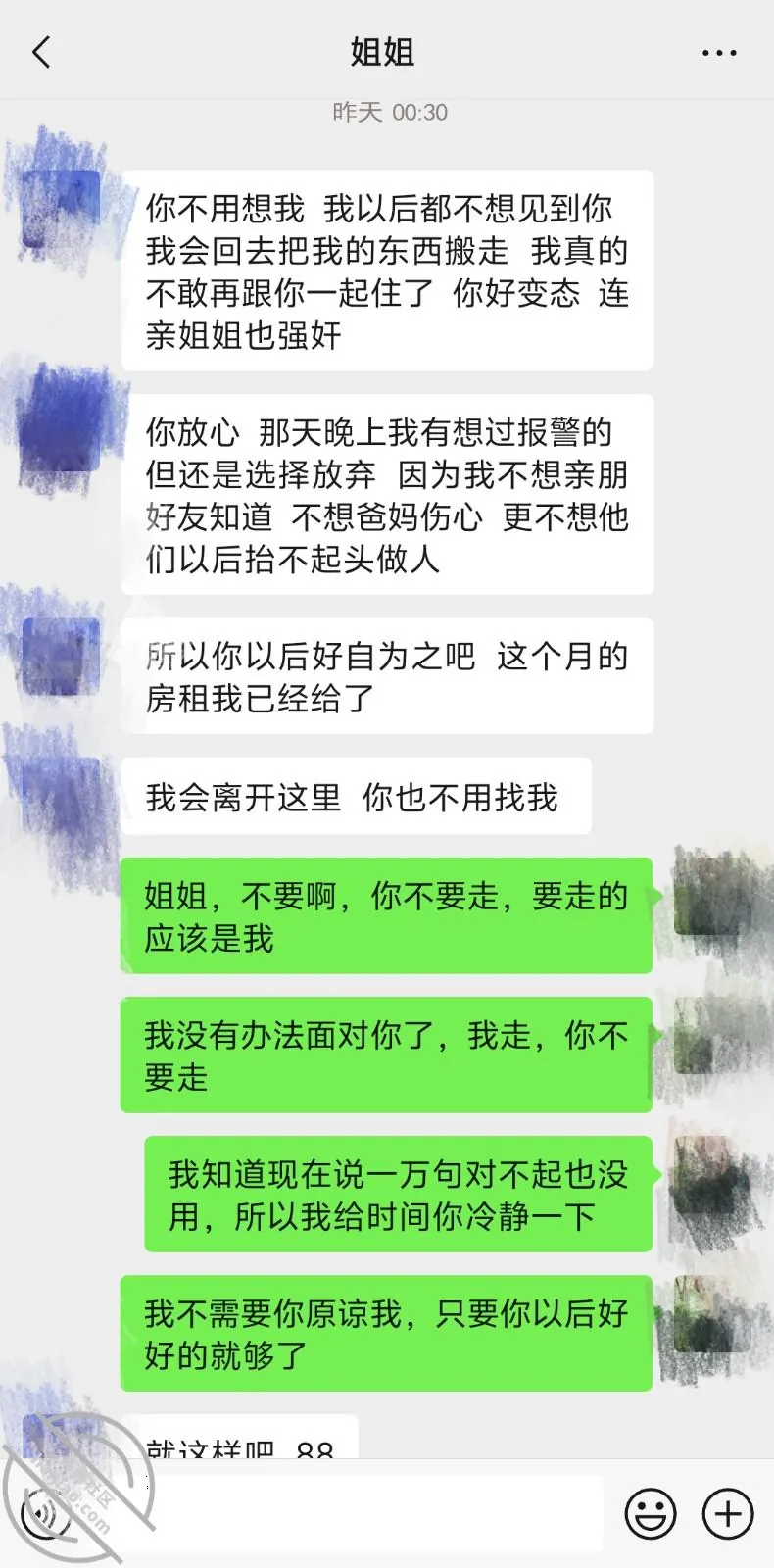The height and width of the screenshot is (1568, 774).
Task: Go back from the 姐姐 chat
Action: tap(41, 52)
